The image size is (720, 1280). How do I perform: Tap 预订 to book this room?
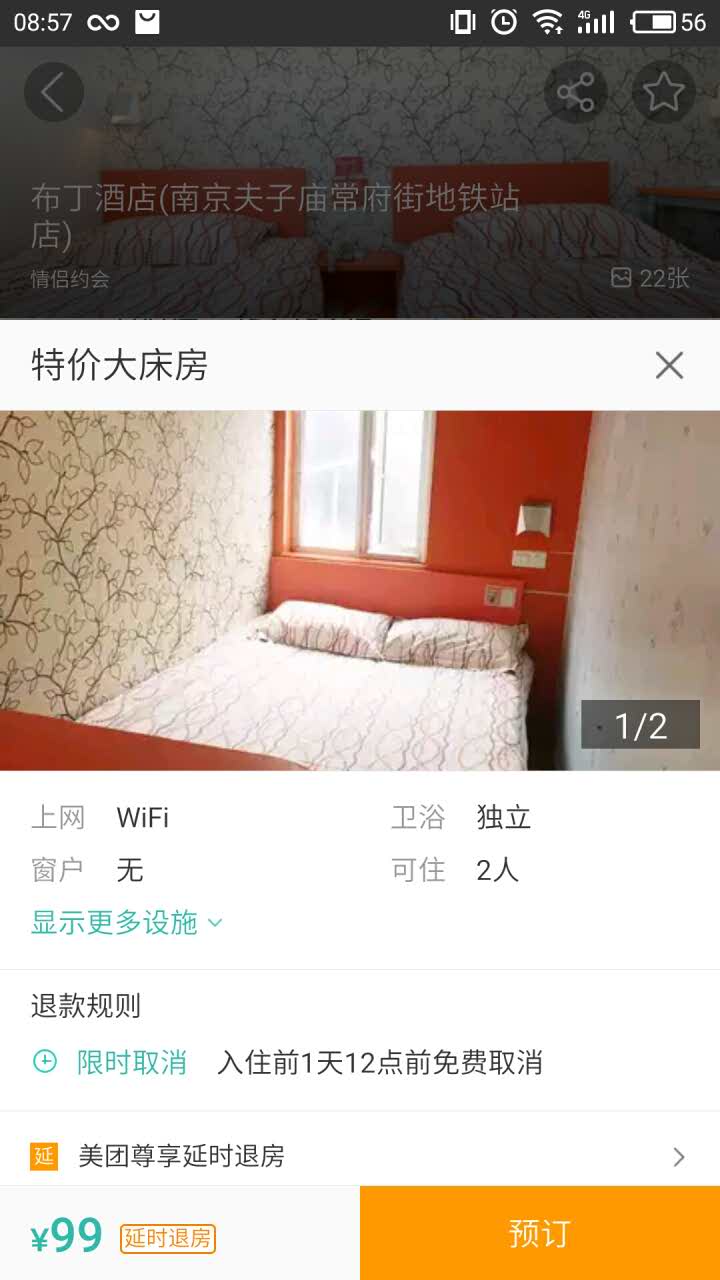coord(540,1233)
